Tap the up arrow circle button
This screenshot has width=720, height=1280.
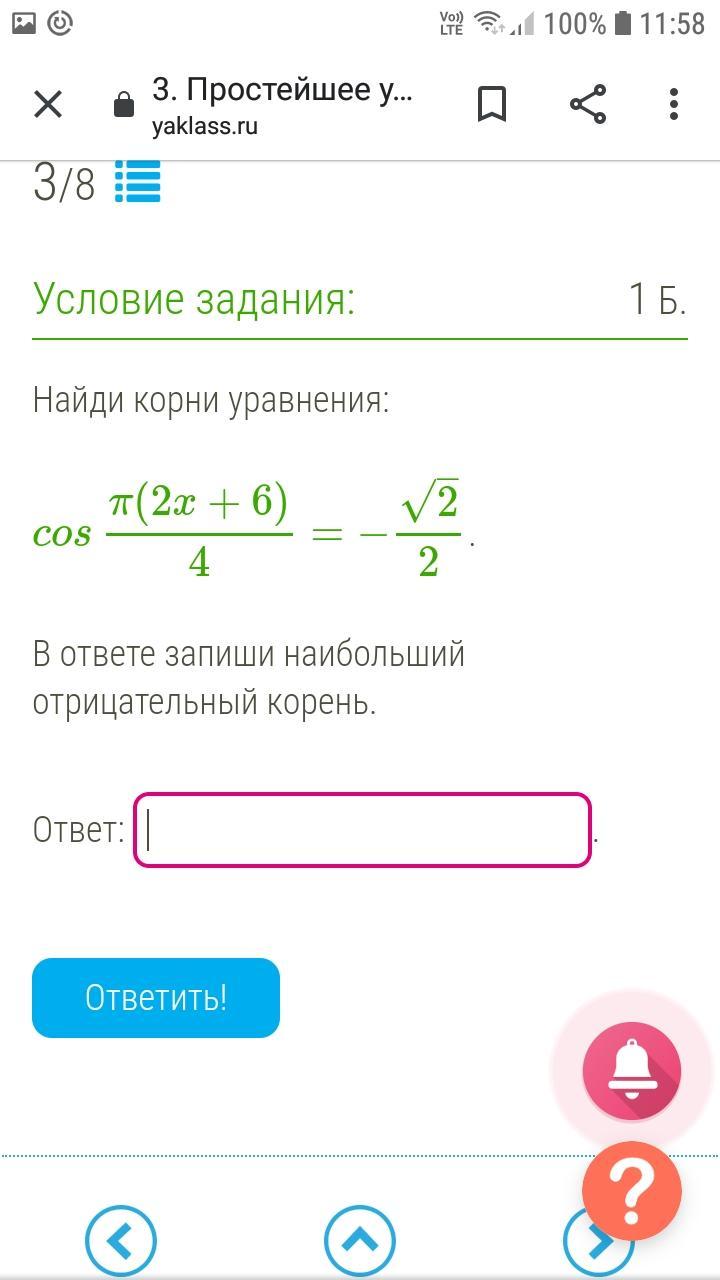[x=360, y=1241]
